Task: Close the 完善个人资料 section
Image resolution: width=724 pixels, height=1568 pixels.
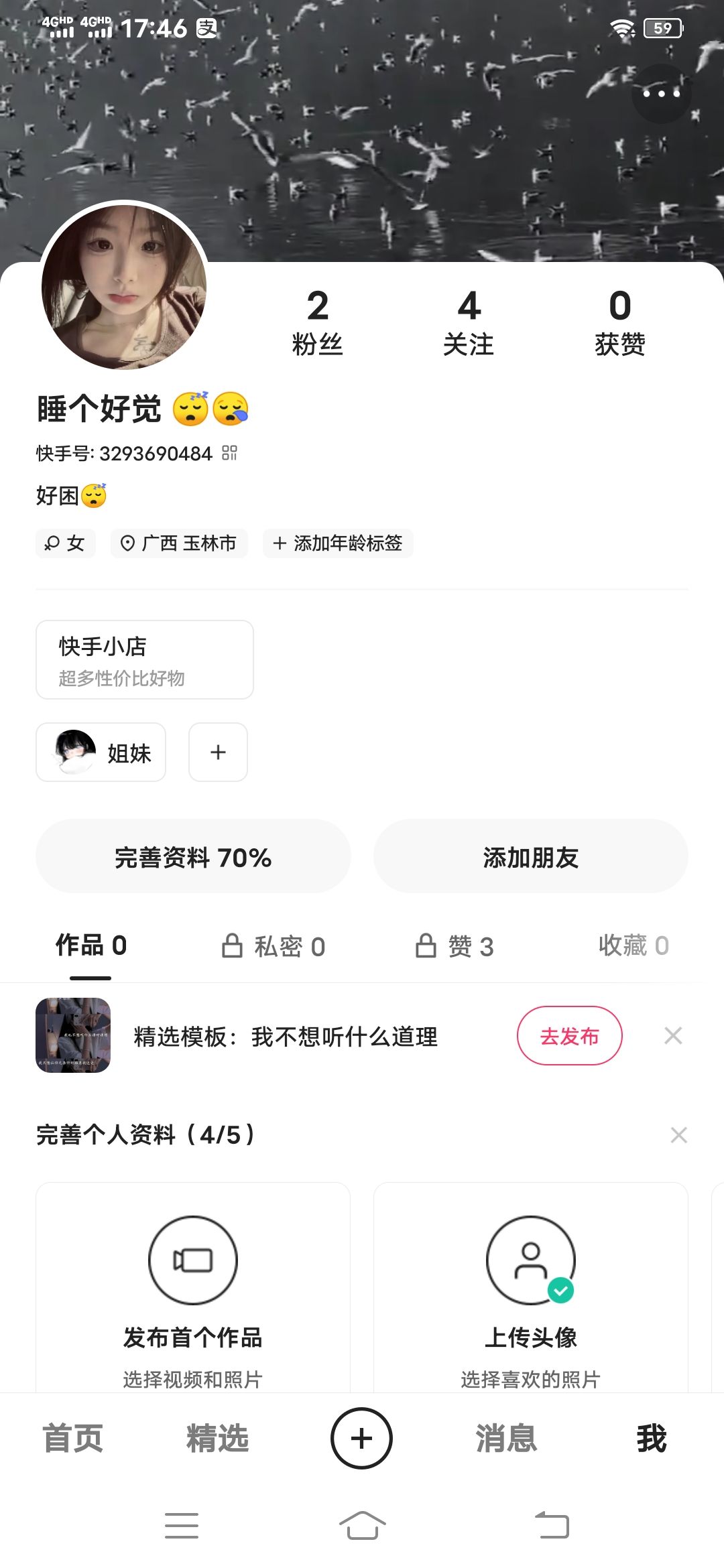Action: (x=678, y=1135)
